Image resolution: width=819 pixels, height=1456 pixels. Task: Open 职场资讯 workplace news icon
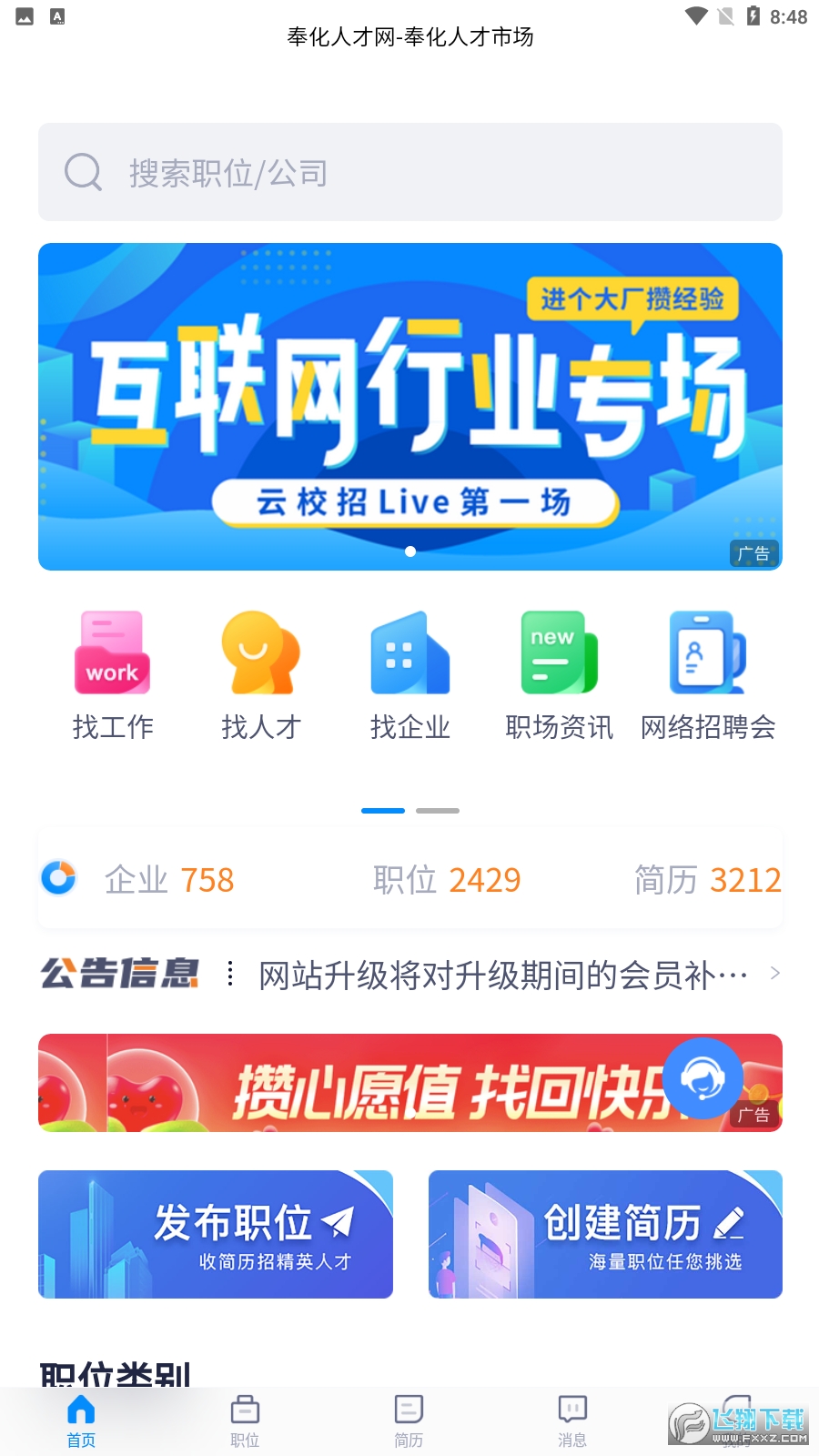(558, 652)
